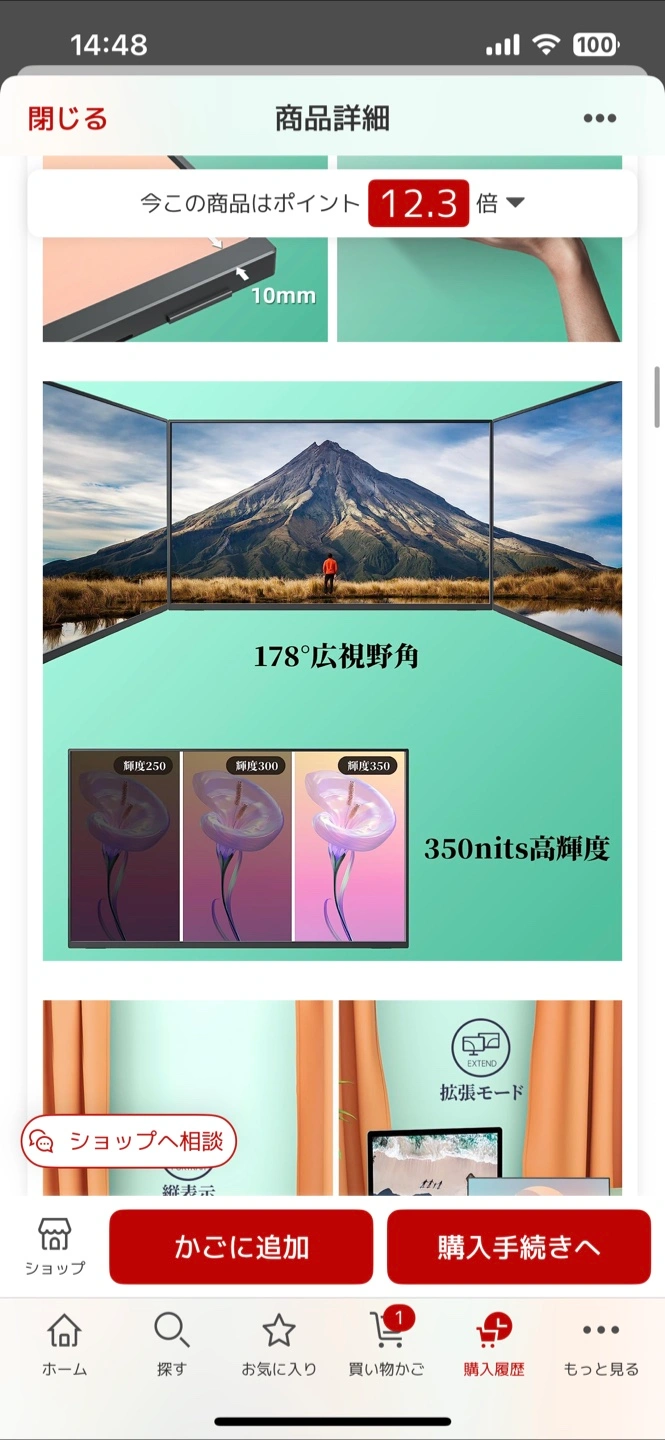Open the ショップ page
Image resolution: width=665 pixels, height=1440 pixels.
(55, 1246)
